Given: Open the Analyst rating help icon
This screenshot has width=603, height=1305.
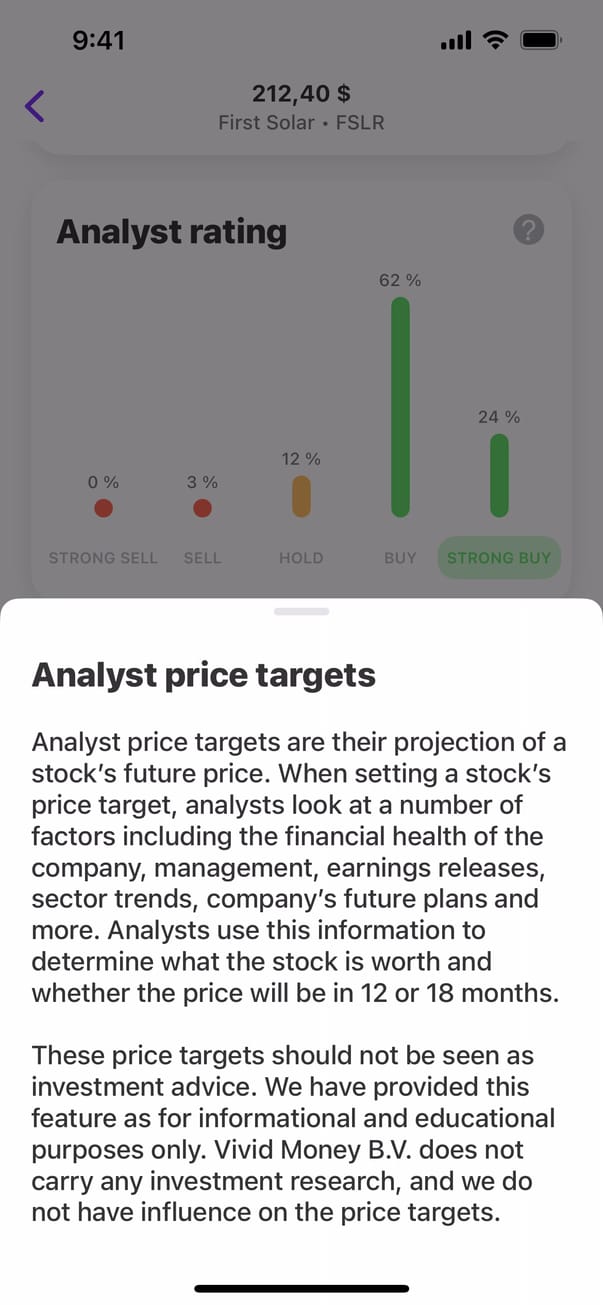Looking at the screenshot, I should [x=528, y=231].
